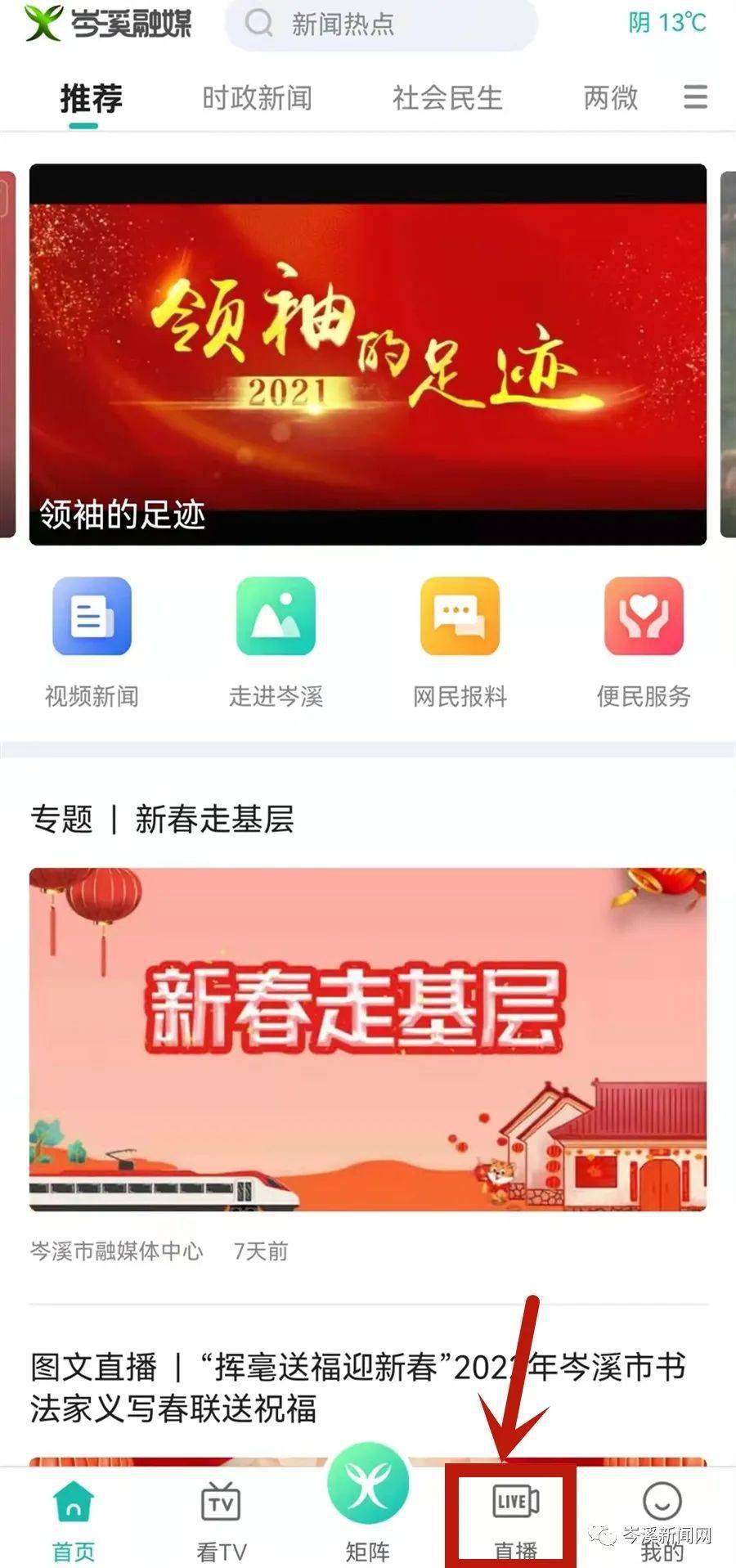Check the 阴 13℃ weather info
The height and width of the screenshot is (1568, 736).
(666, 23)
